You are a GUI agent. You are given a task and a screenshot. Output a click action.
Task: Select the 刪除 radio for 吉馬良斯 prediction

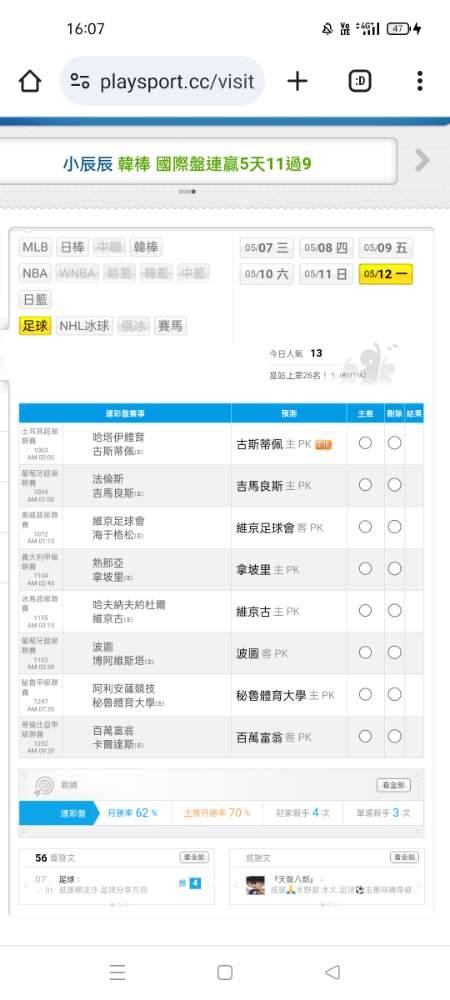(395, 485)
